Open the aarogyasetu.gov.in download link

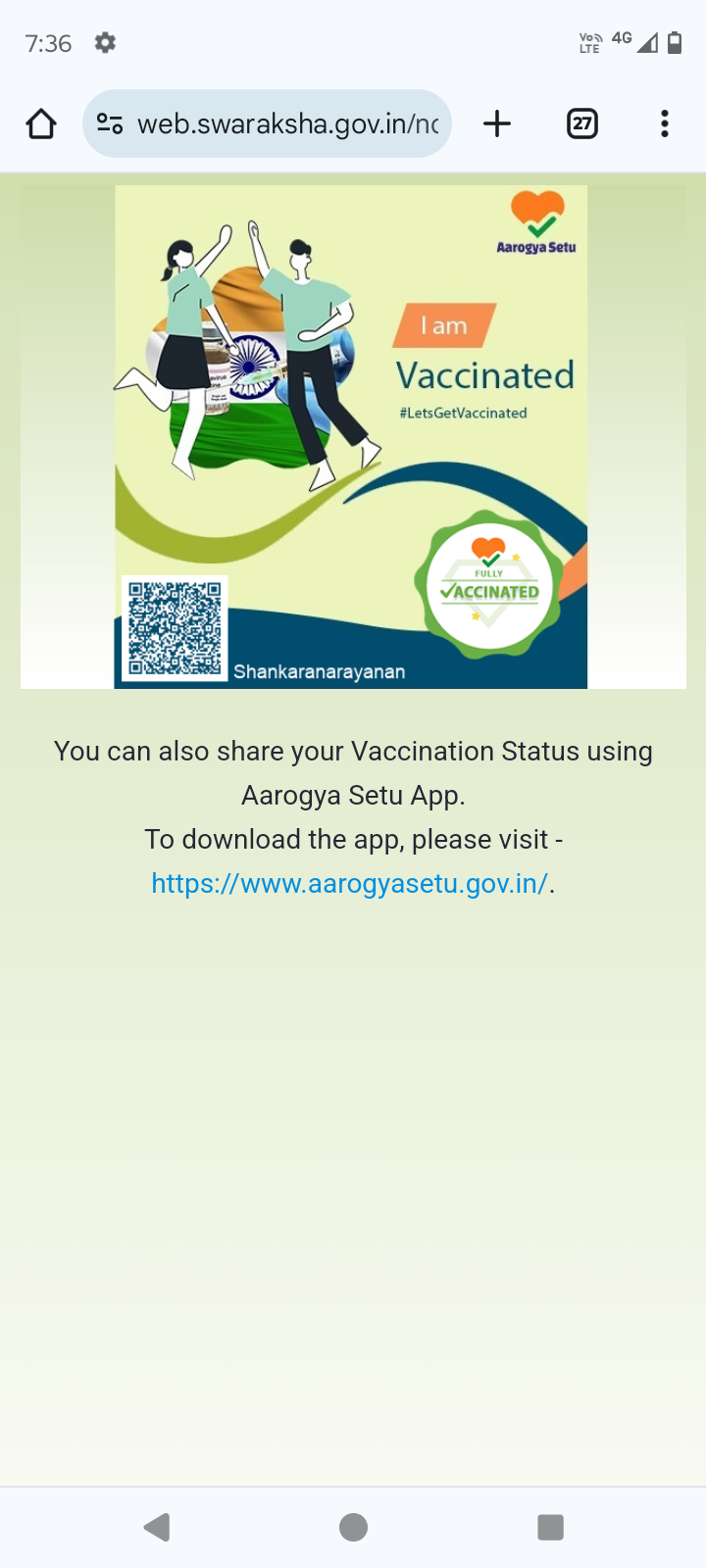click(349, 884)
